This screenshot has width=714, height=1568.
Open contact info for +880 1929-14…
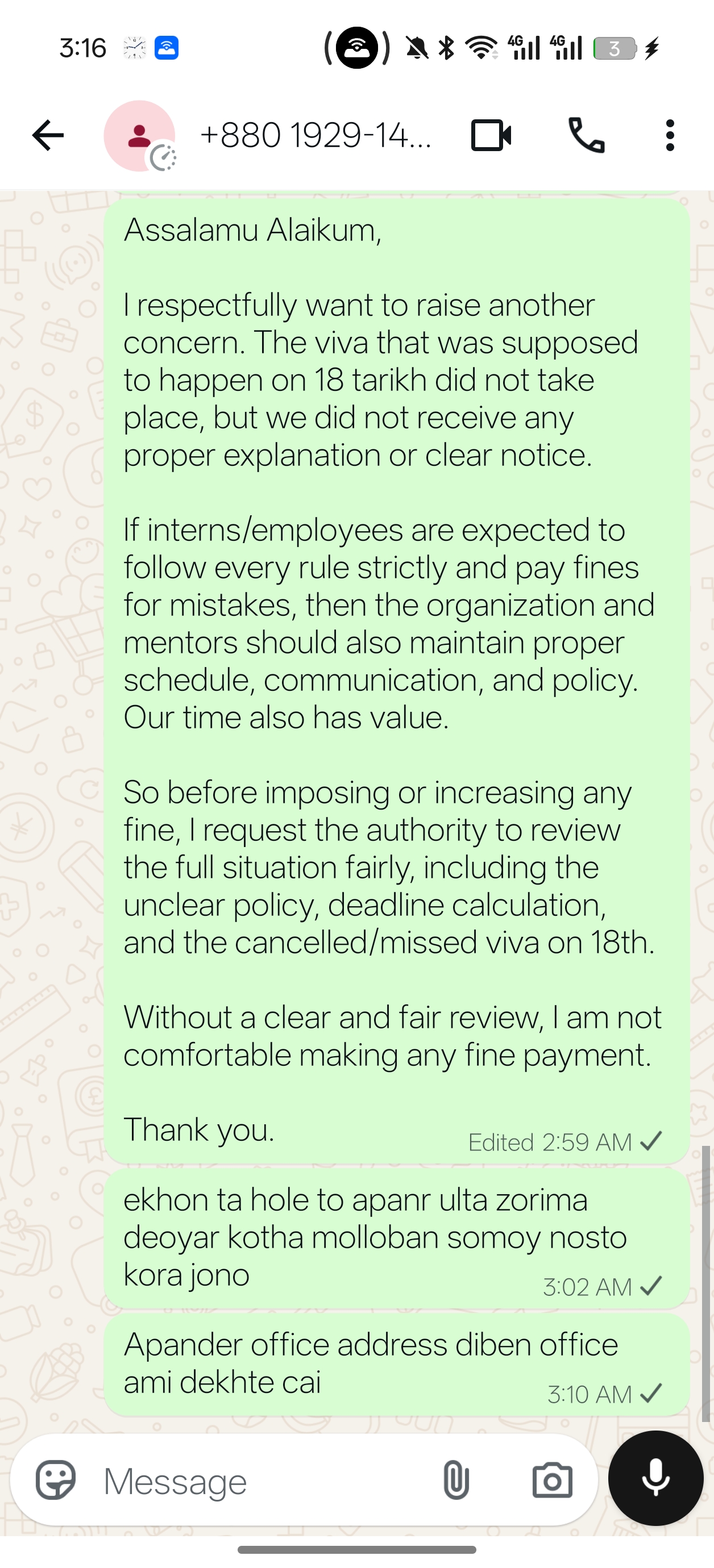coord(315,135)
